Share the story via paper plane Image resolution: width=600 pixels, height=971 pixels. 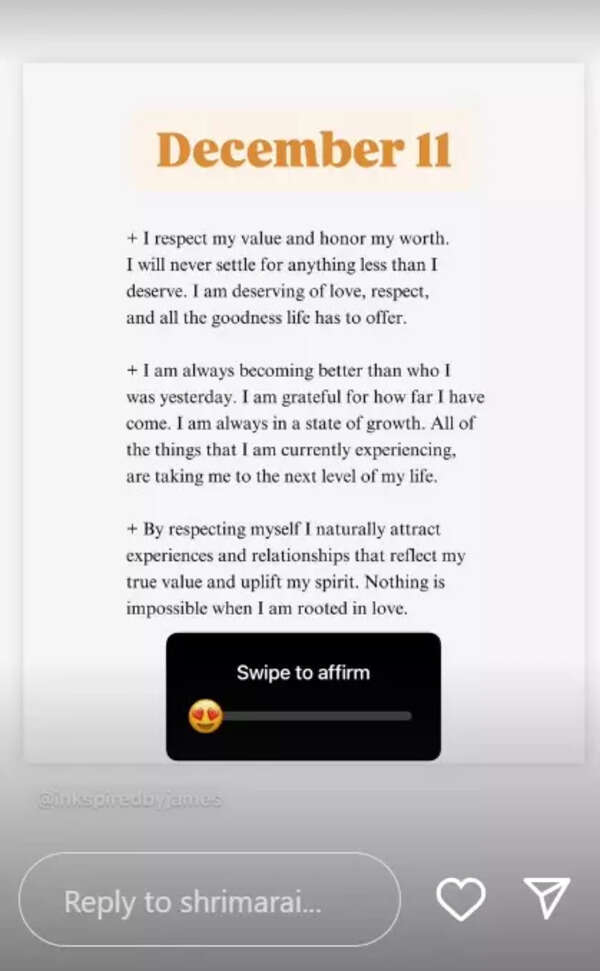[x=547, y=897]
